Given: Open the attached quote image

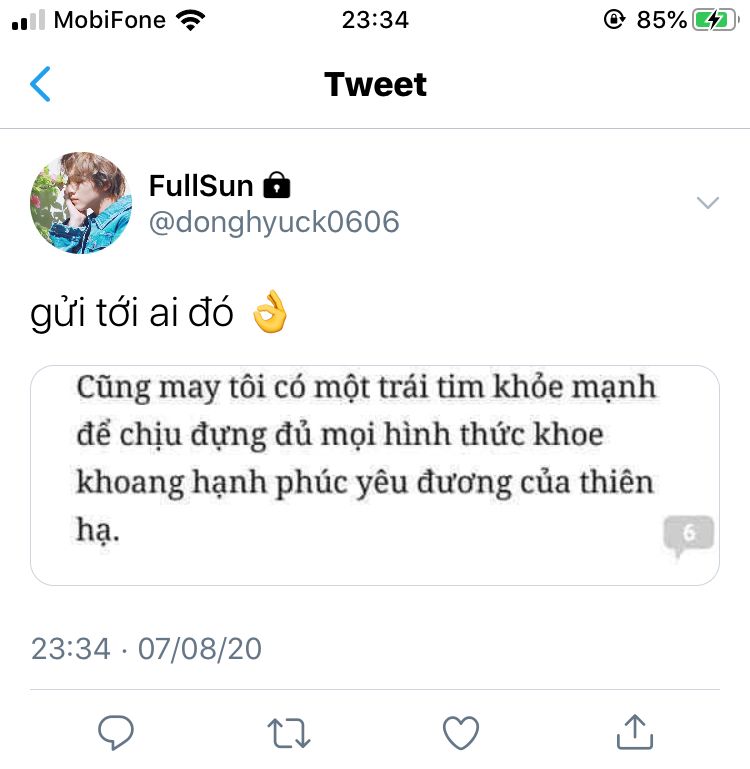Looking at the screenshot, I should point(375,475).
